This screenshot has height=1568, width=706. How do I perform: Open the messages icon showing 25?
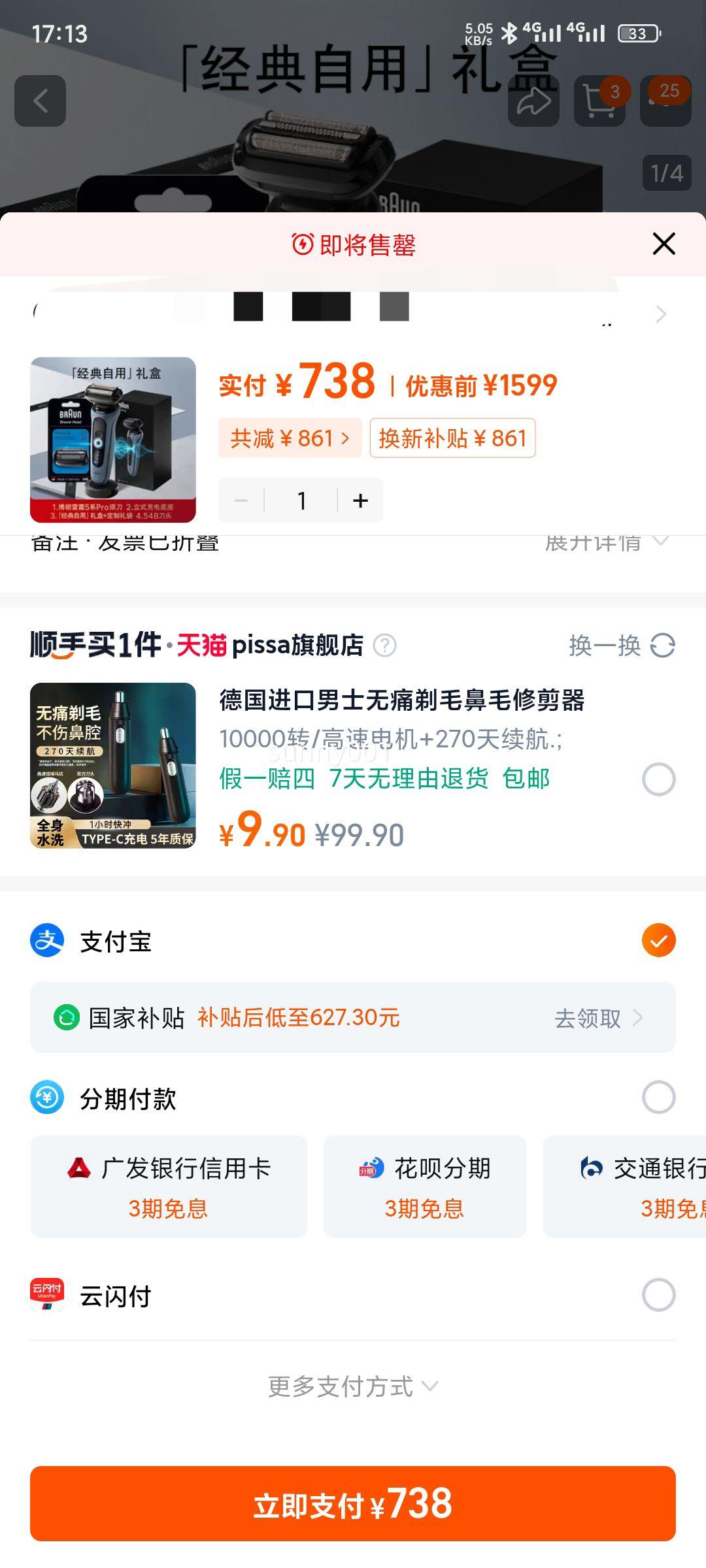pos(664,99)
